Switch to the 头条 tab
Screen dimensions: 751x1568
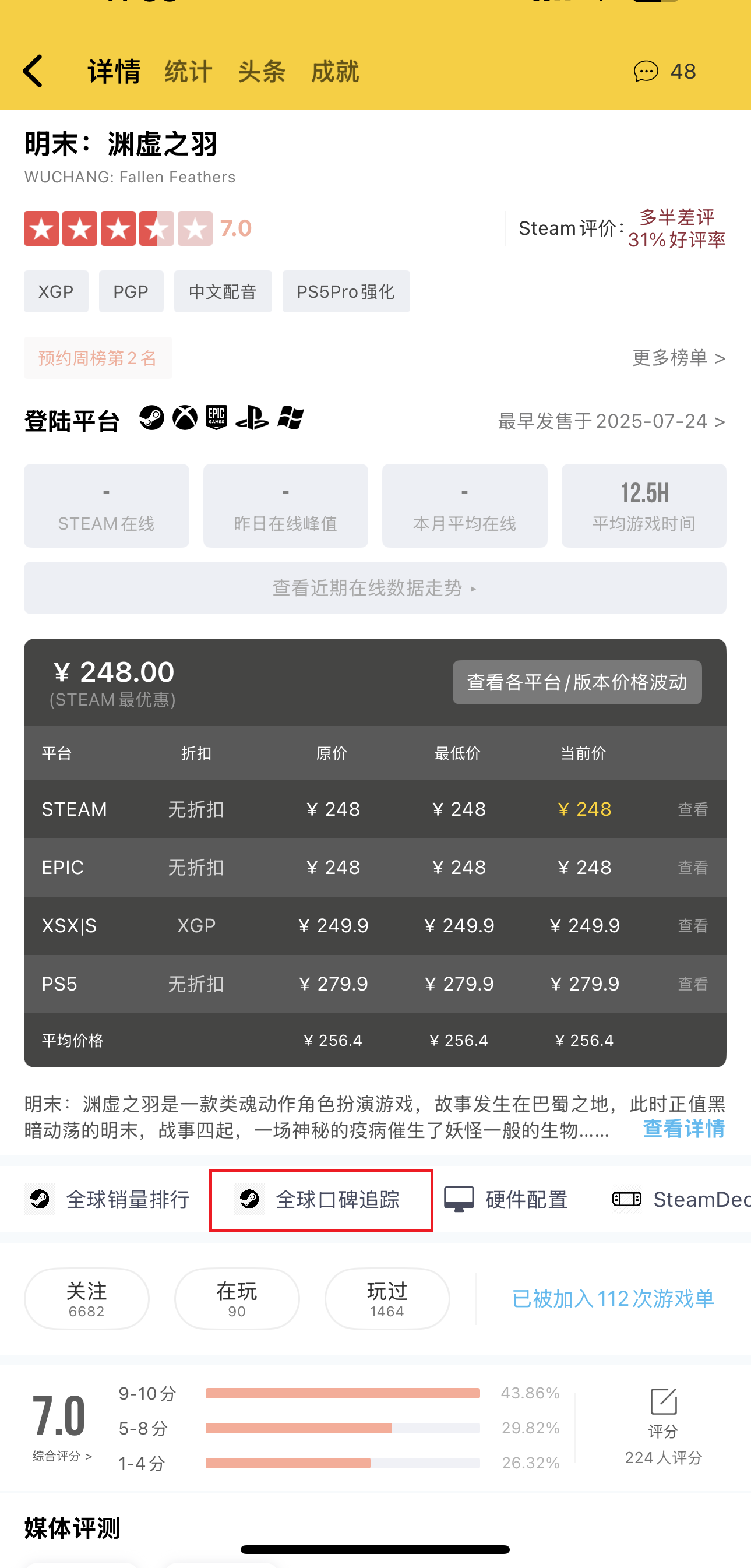coord(262,72)
